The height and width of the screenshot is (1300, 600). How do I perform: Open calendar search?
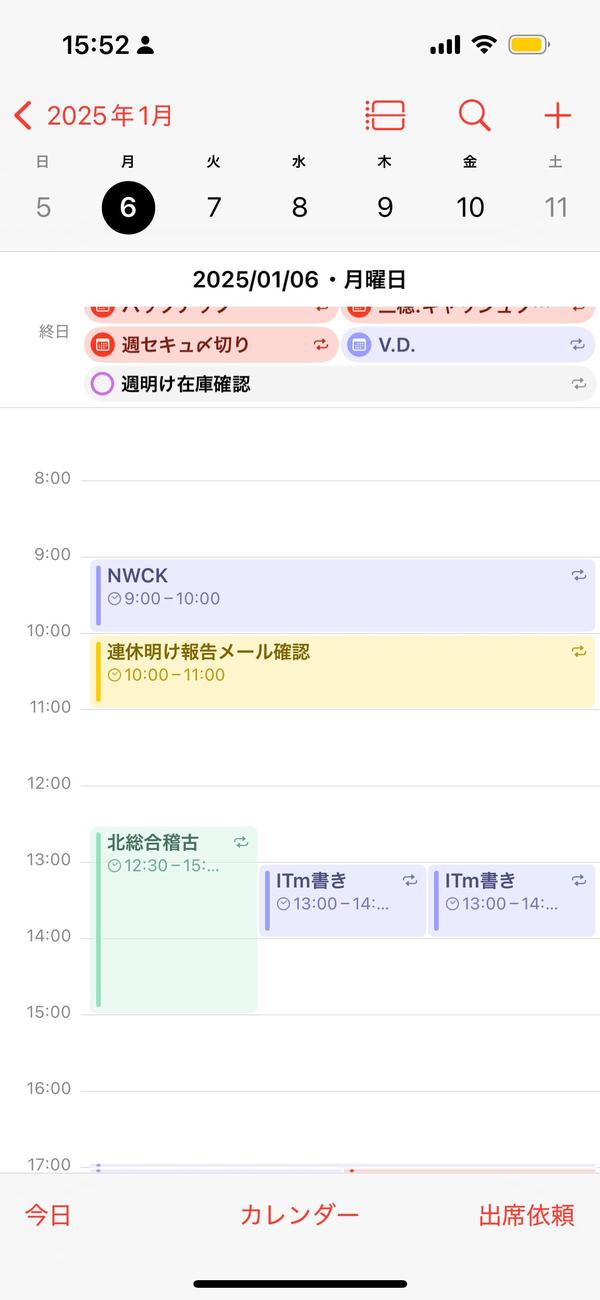click(474, 116)
